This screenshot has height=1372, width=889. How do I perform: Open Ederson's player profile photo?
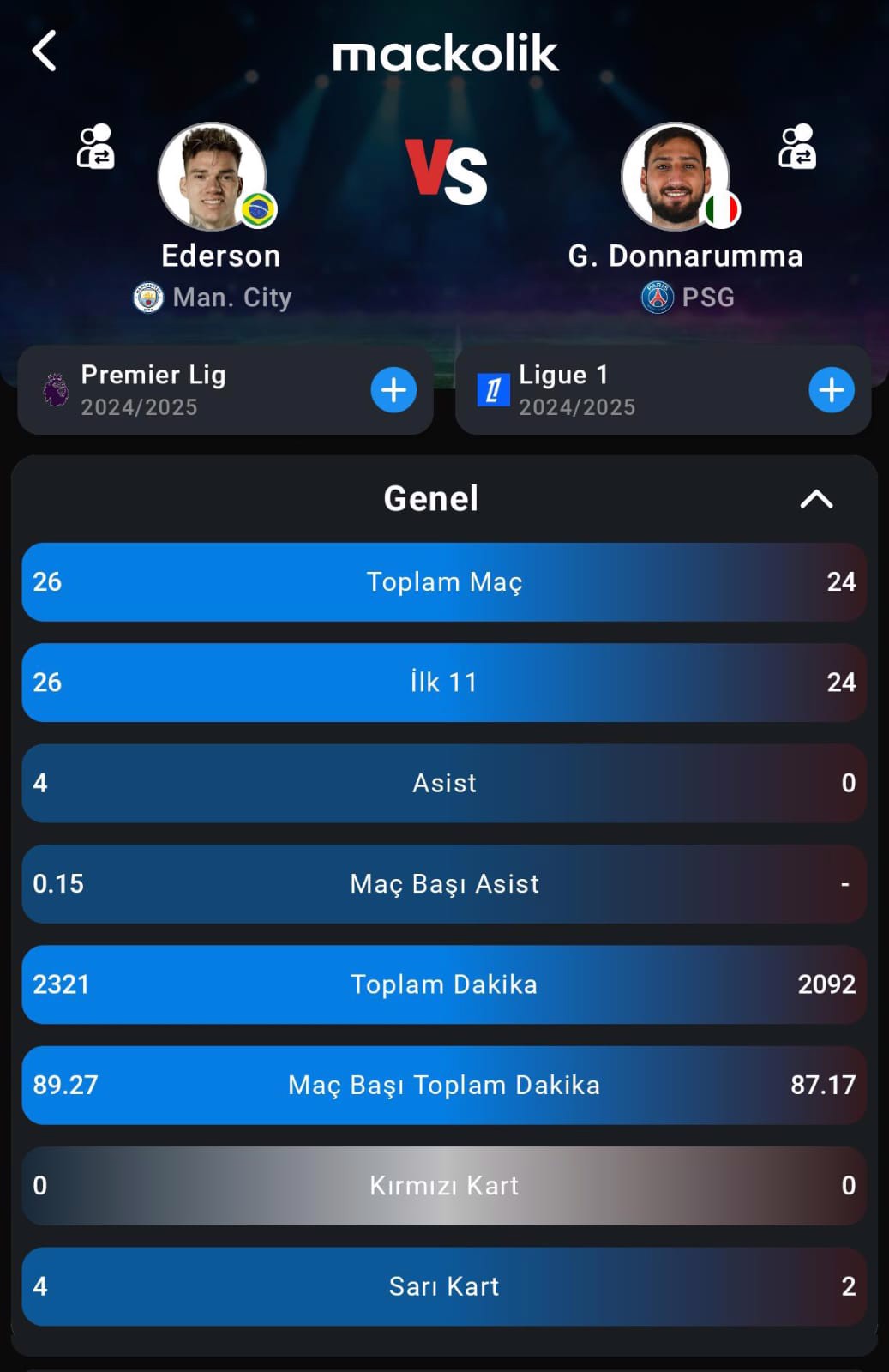[212, 177]
